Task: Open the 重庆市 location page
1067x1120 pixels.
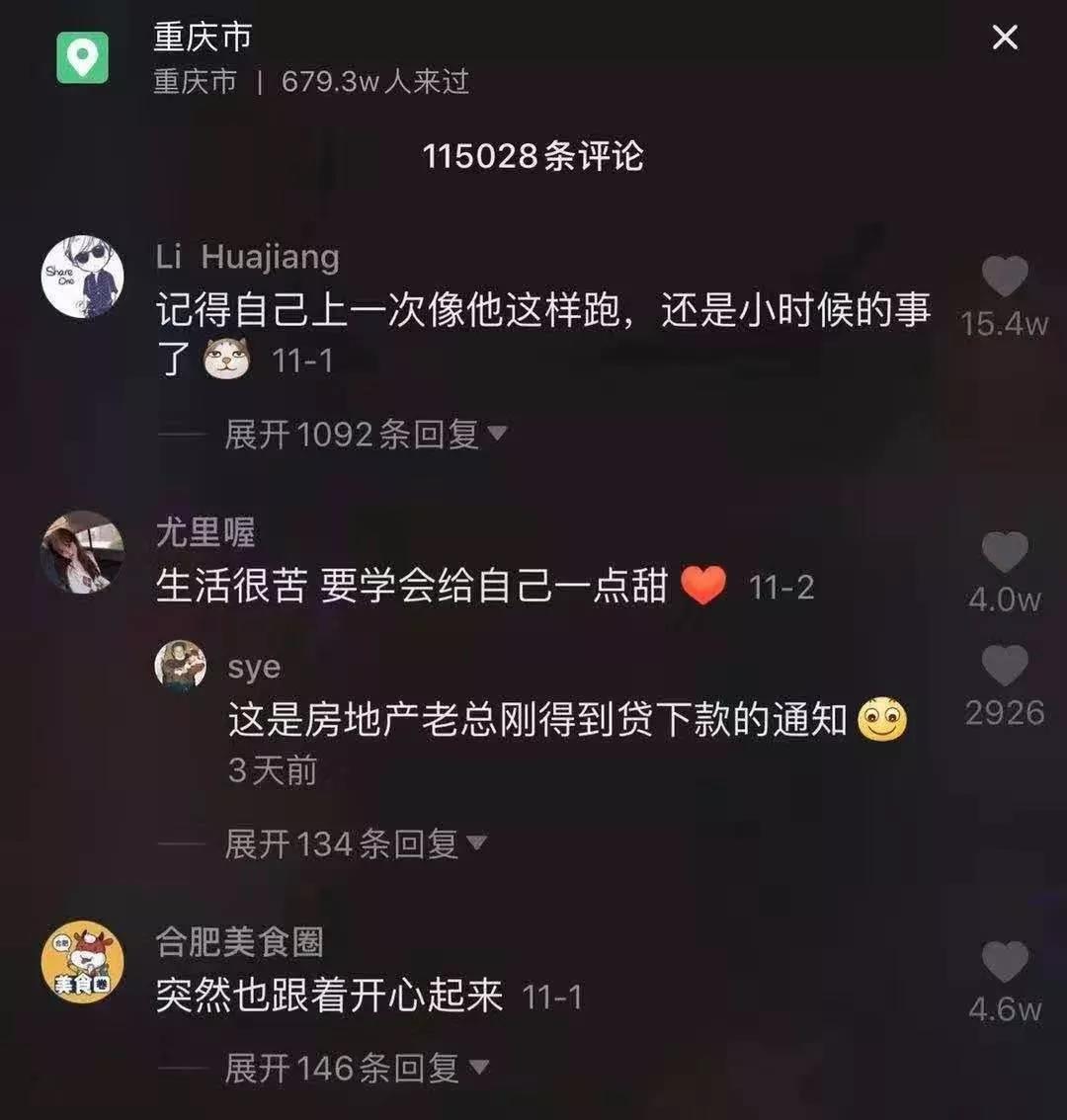Action: (x=203, y=38)
